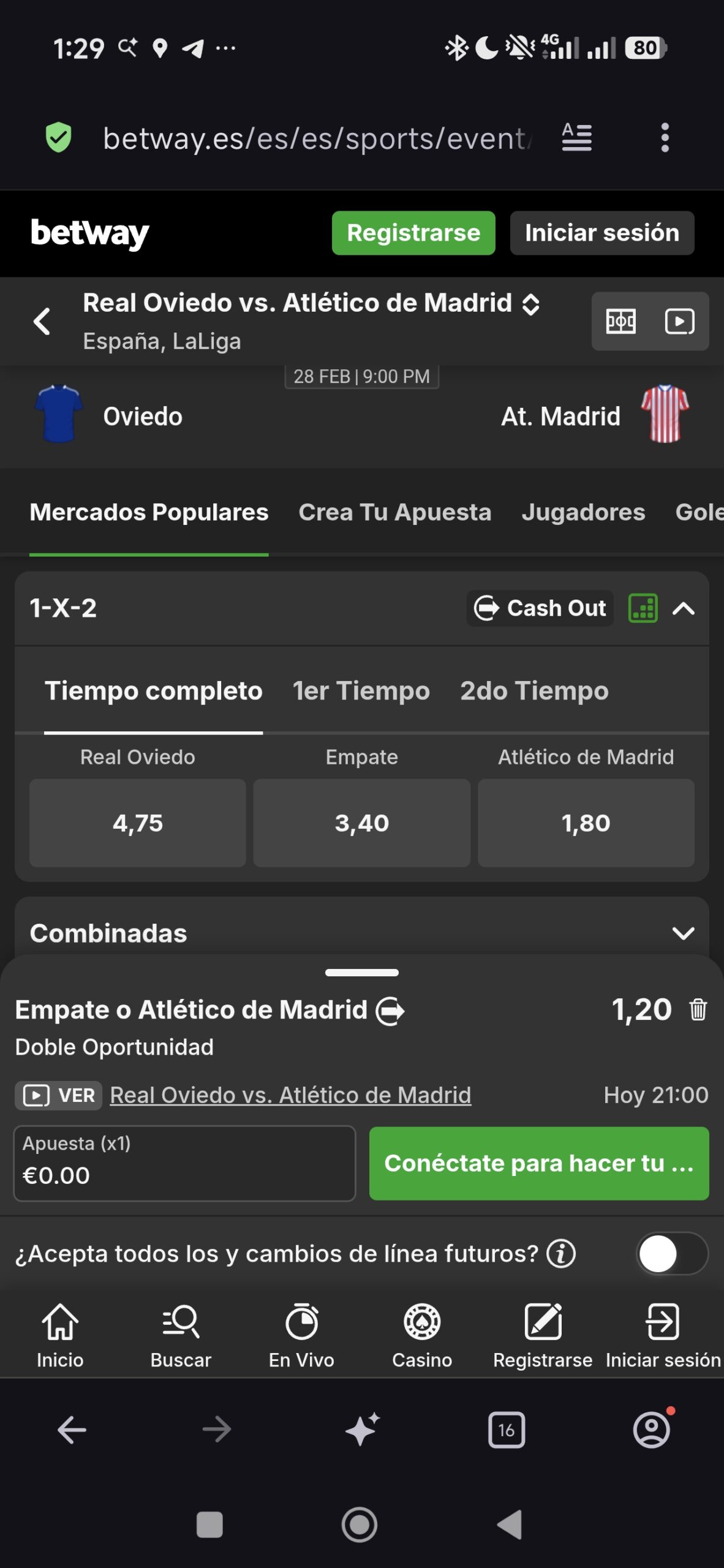Viewport: 724px width, 1568px height.
Task: Remove the bet with the trash icon
Action: pos(698,1009)
